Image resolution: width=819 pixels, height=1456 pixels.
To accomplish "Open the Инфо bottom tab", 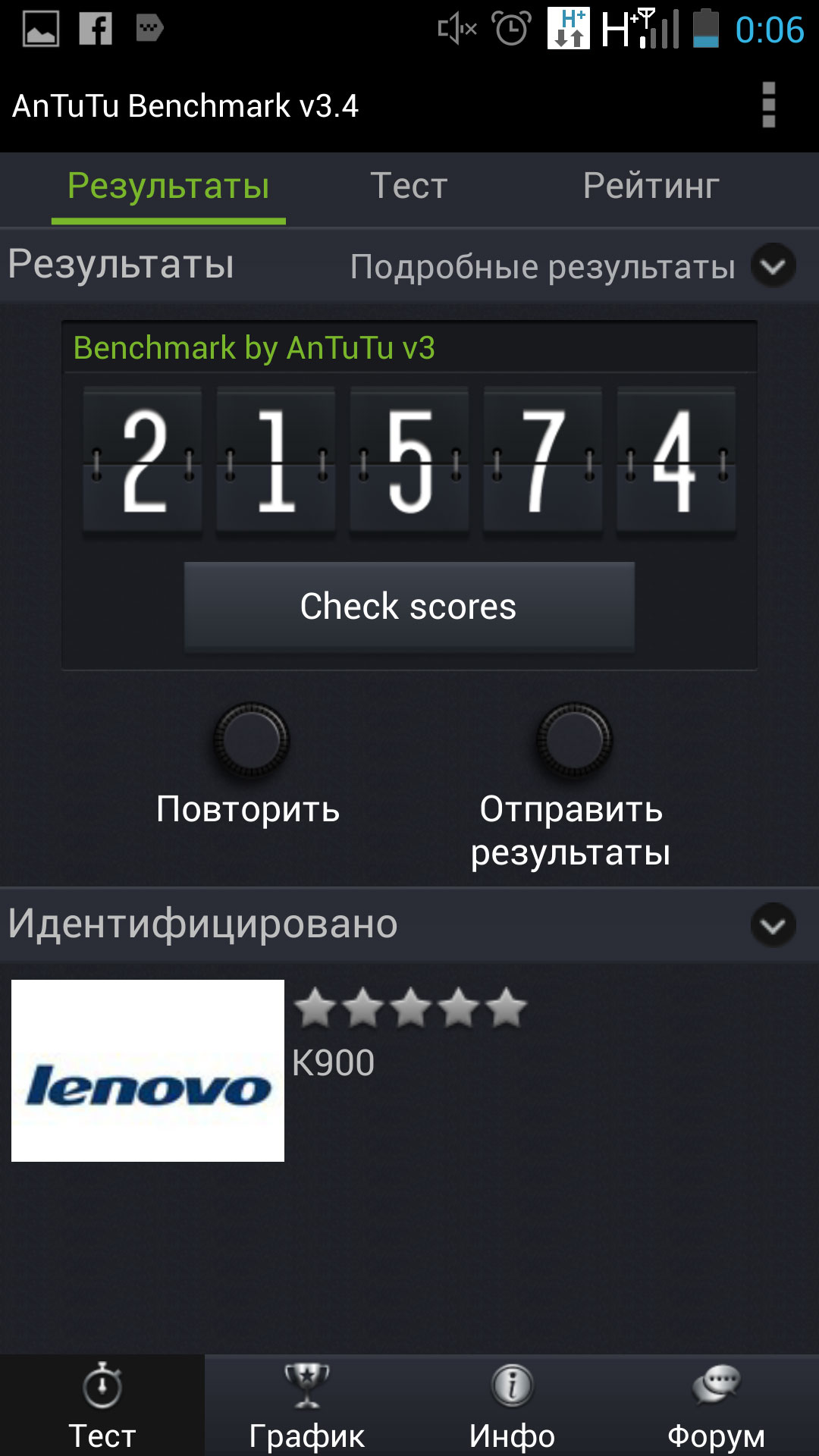I will 512,1406.
